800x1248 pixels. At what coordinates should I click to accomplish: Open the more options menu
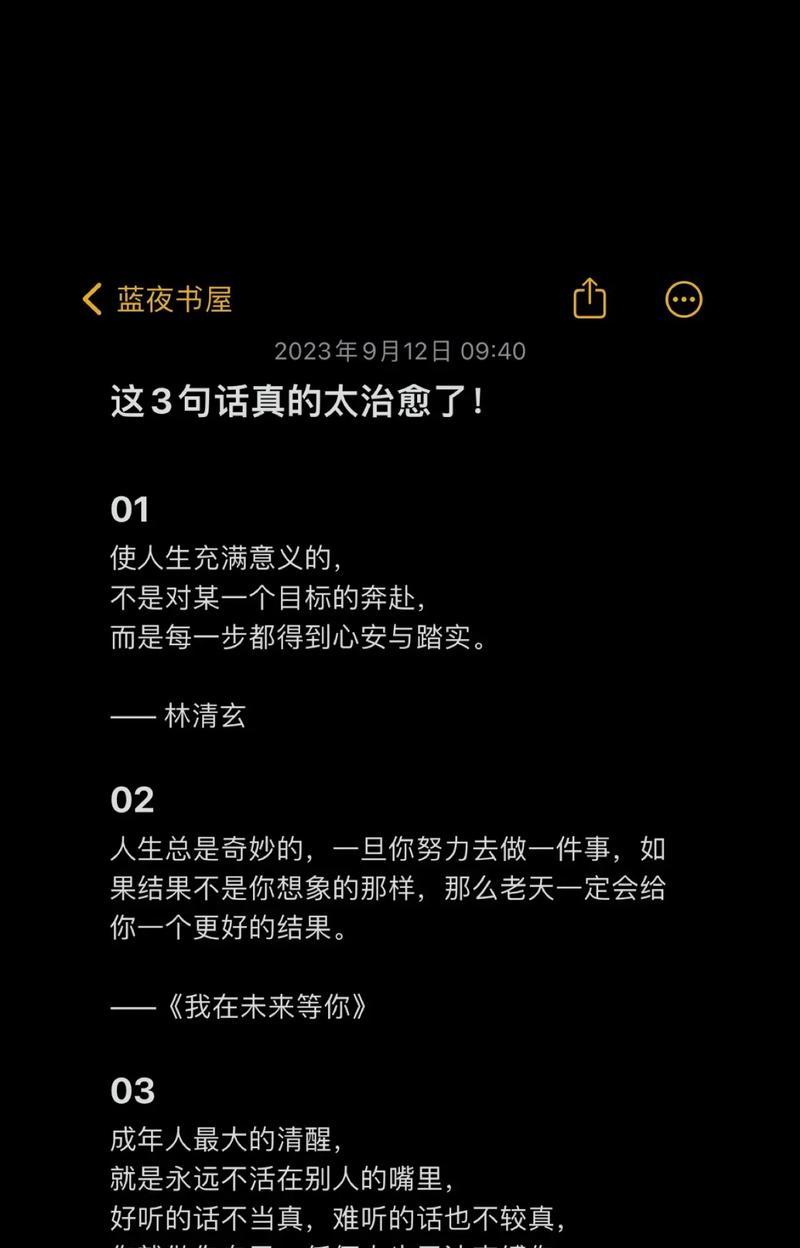(684, 299)
